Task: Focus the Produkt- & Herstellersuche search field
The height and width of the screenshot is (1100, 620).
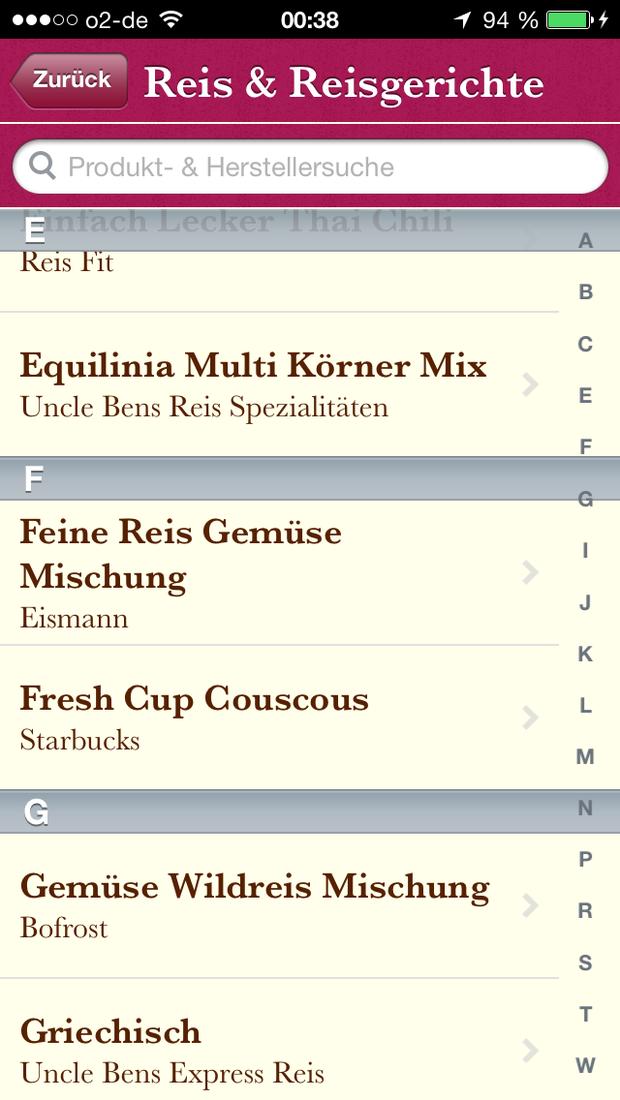Action: click(310, 167)
